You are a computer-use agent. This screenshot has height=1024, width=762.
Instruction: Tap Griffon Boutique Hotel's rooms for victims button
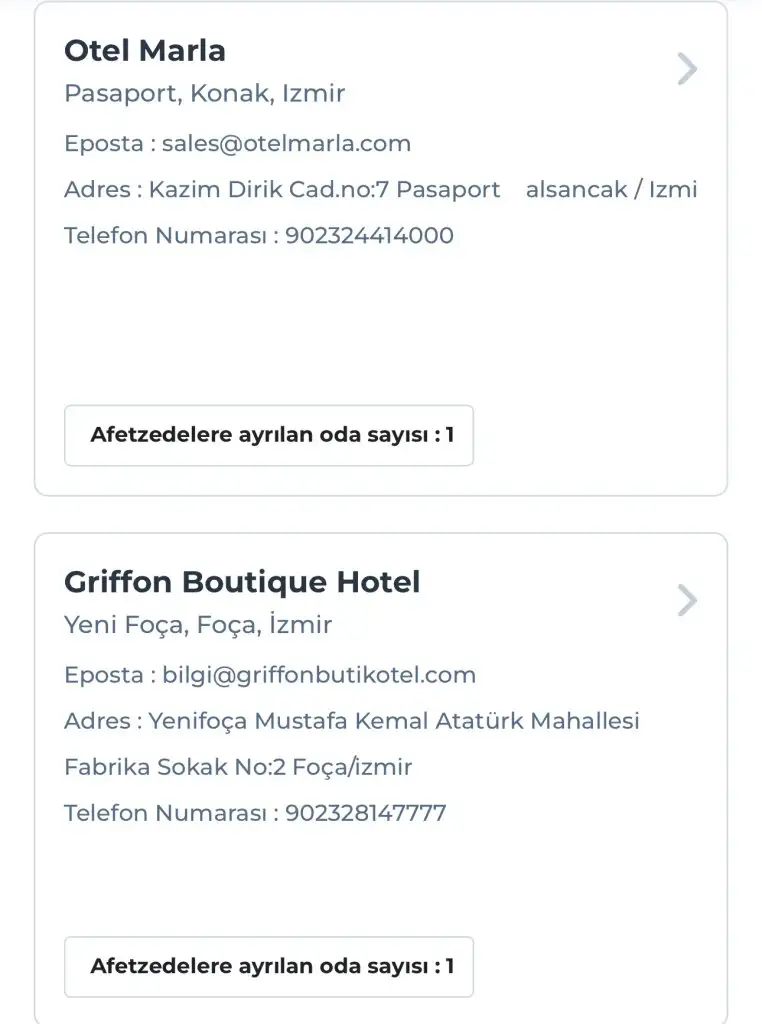tap(269, 966)
